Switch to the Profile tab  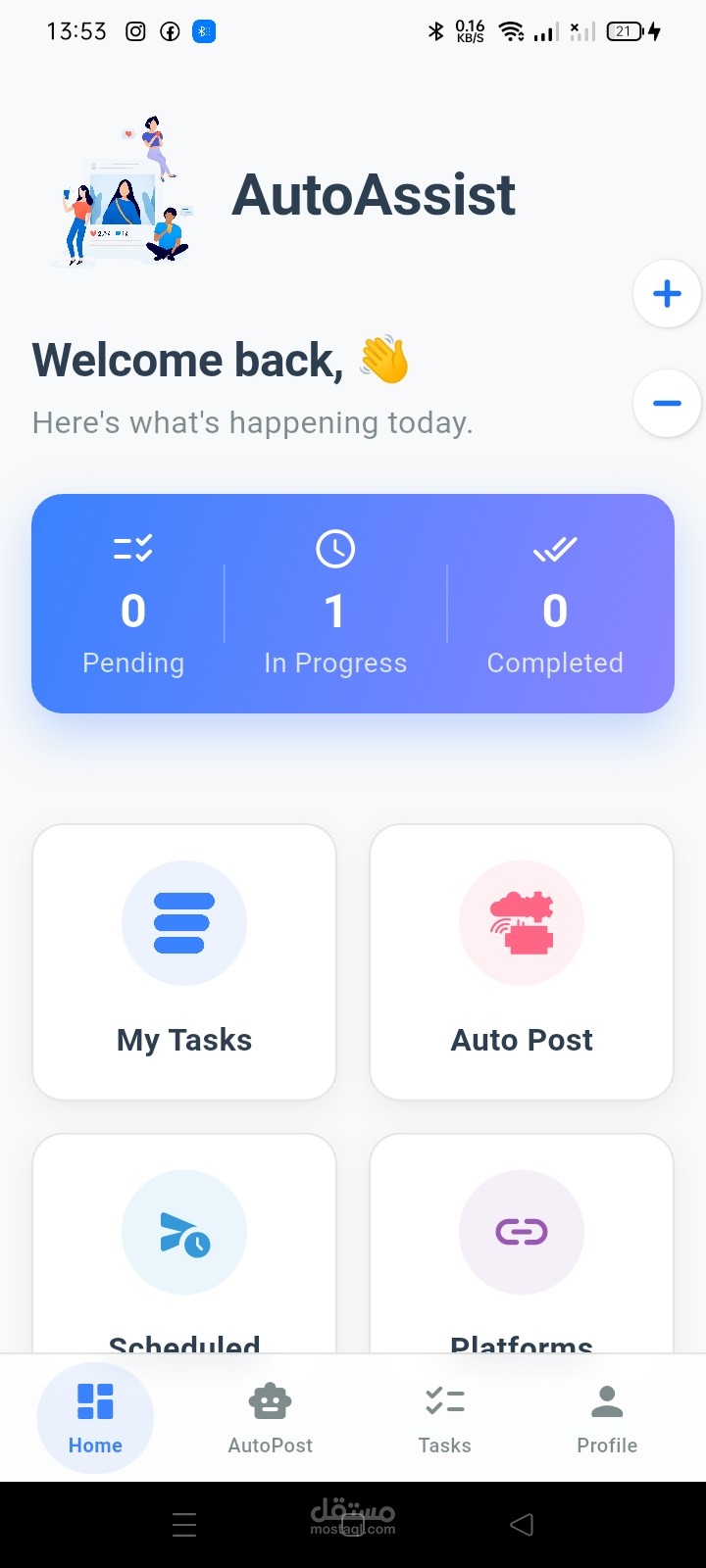pos(607,1417)
